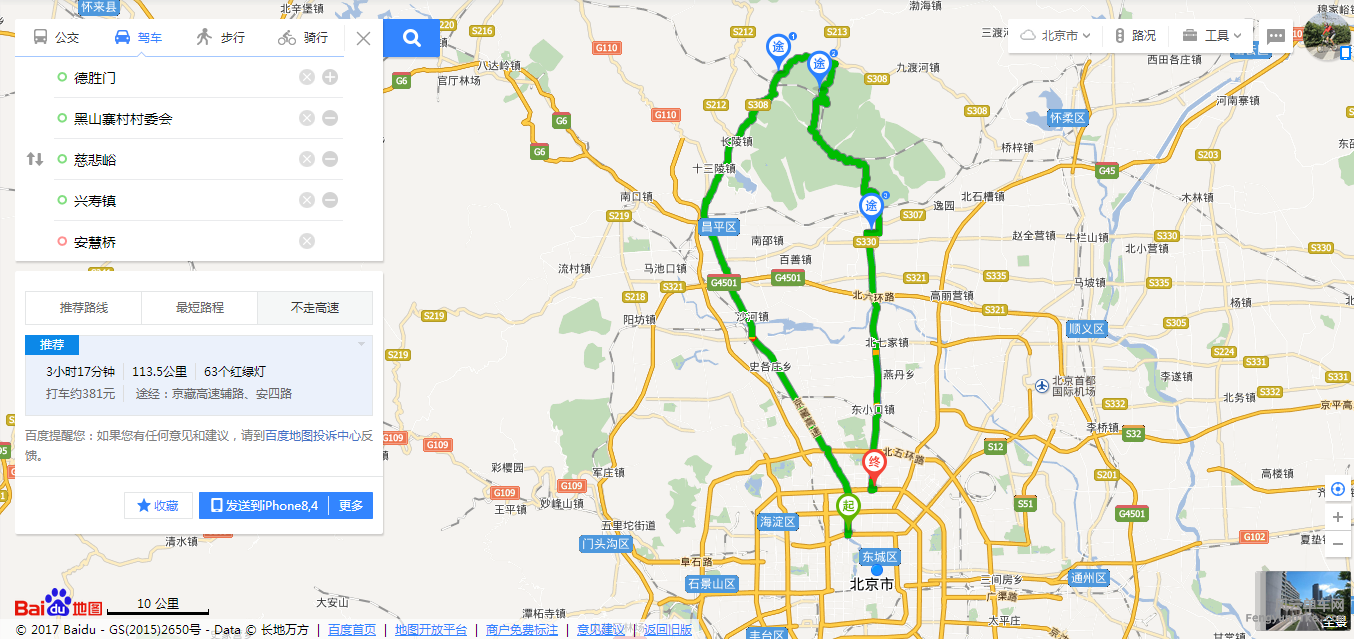Toggle 路况 traffic layer
1354x639 pixels.
point(1135,35)
